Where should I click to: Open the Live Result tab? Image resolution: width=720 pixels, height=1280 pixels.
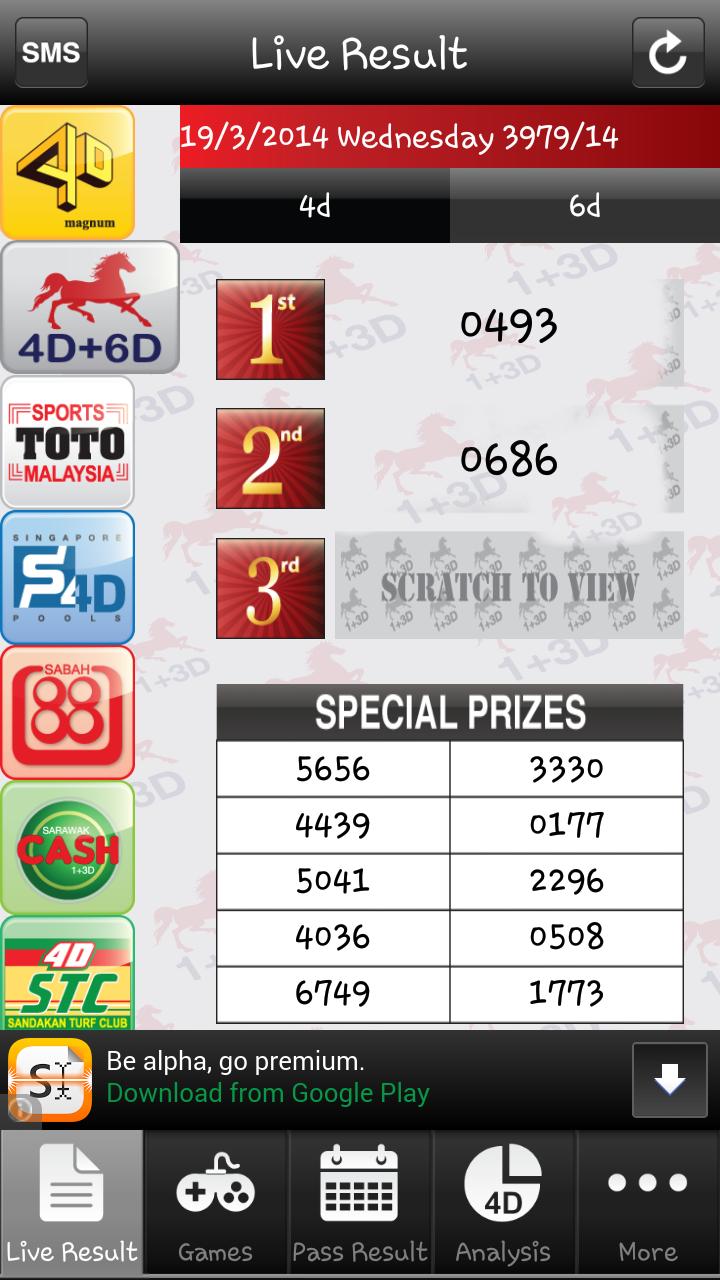click(72, 1205)
